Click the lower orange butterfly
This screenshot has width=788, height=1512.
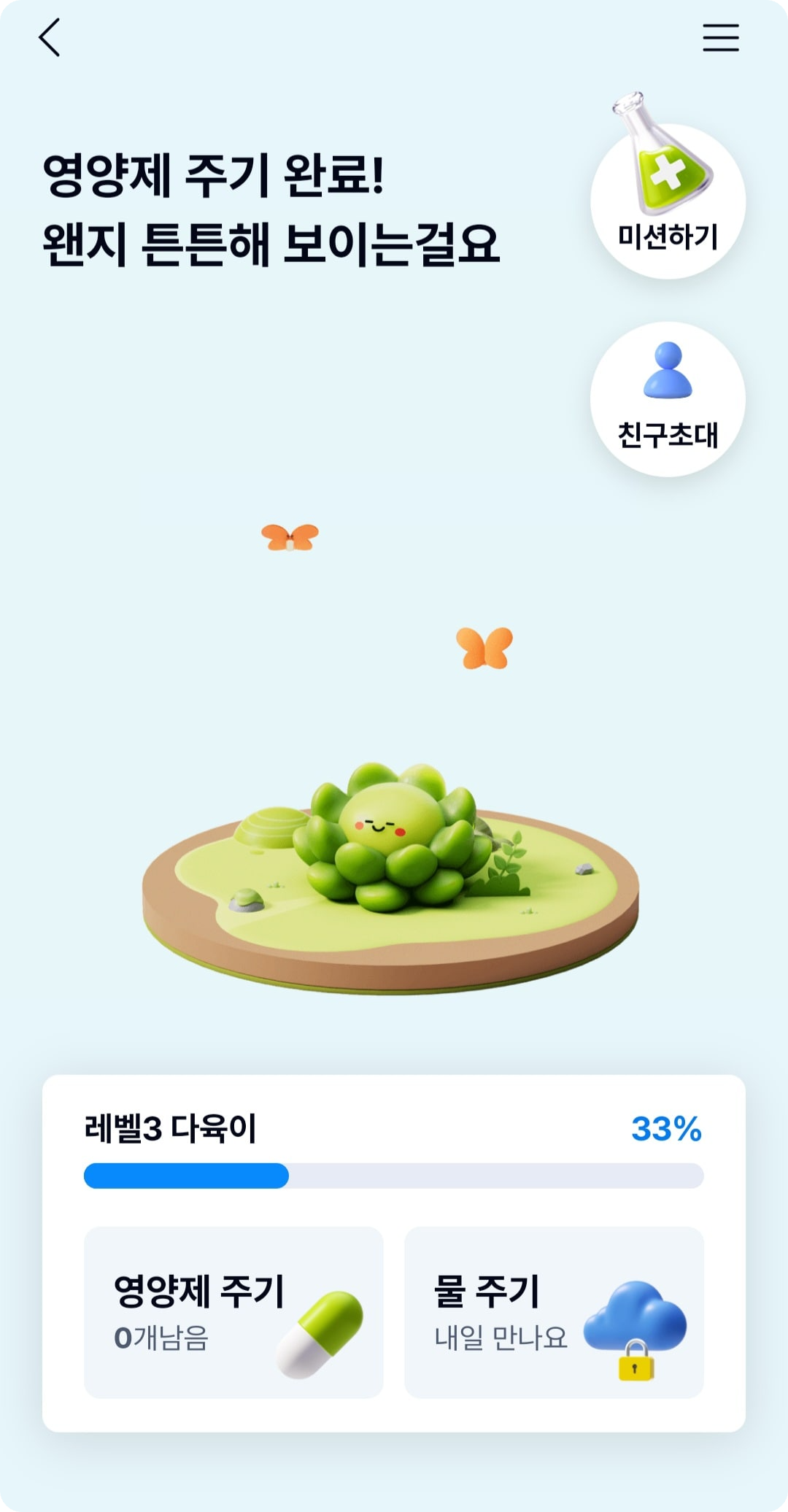(x=485, y=645)
